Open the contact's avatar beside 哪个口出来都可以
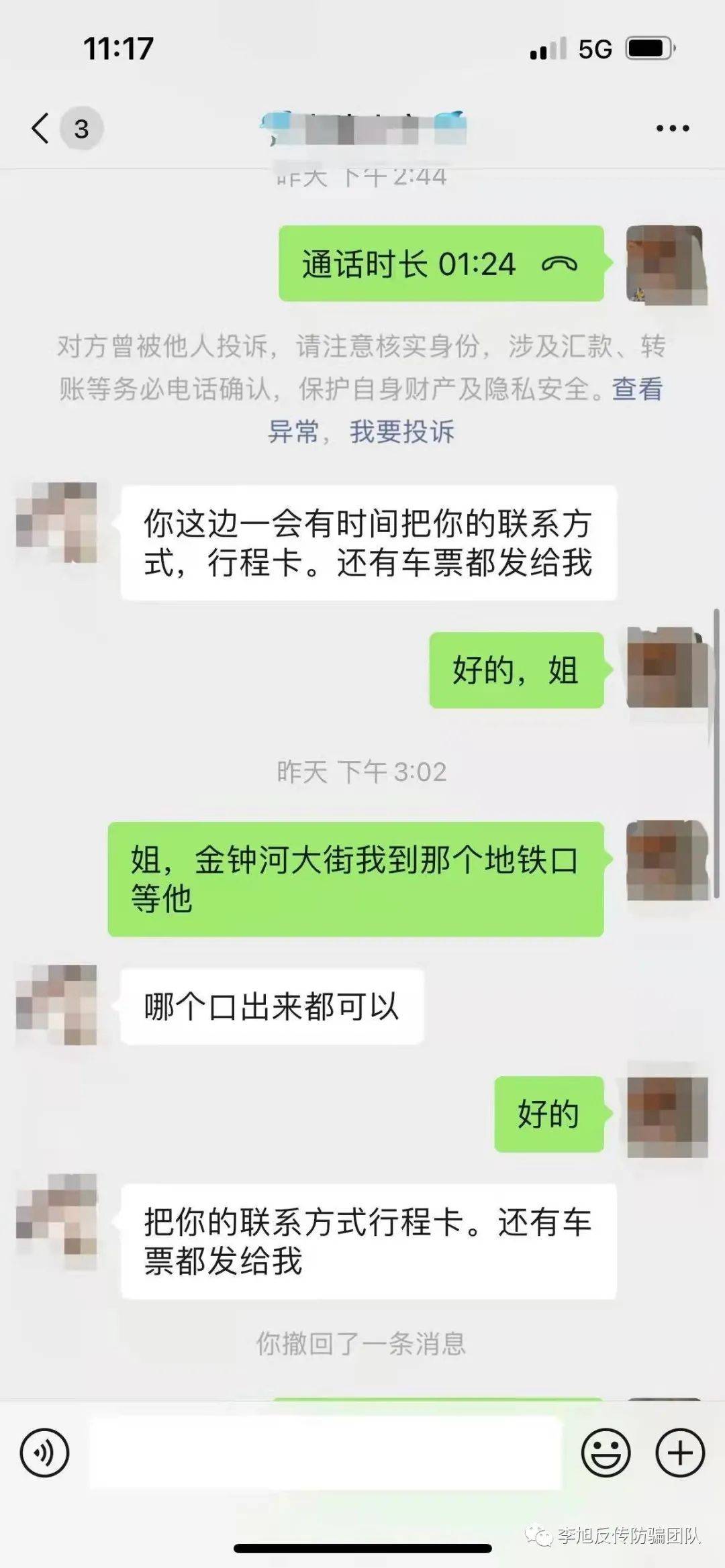The image size is (725, 1568). [x=57, y=1004]
